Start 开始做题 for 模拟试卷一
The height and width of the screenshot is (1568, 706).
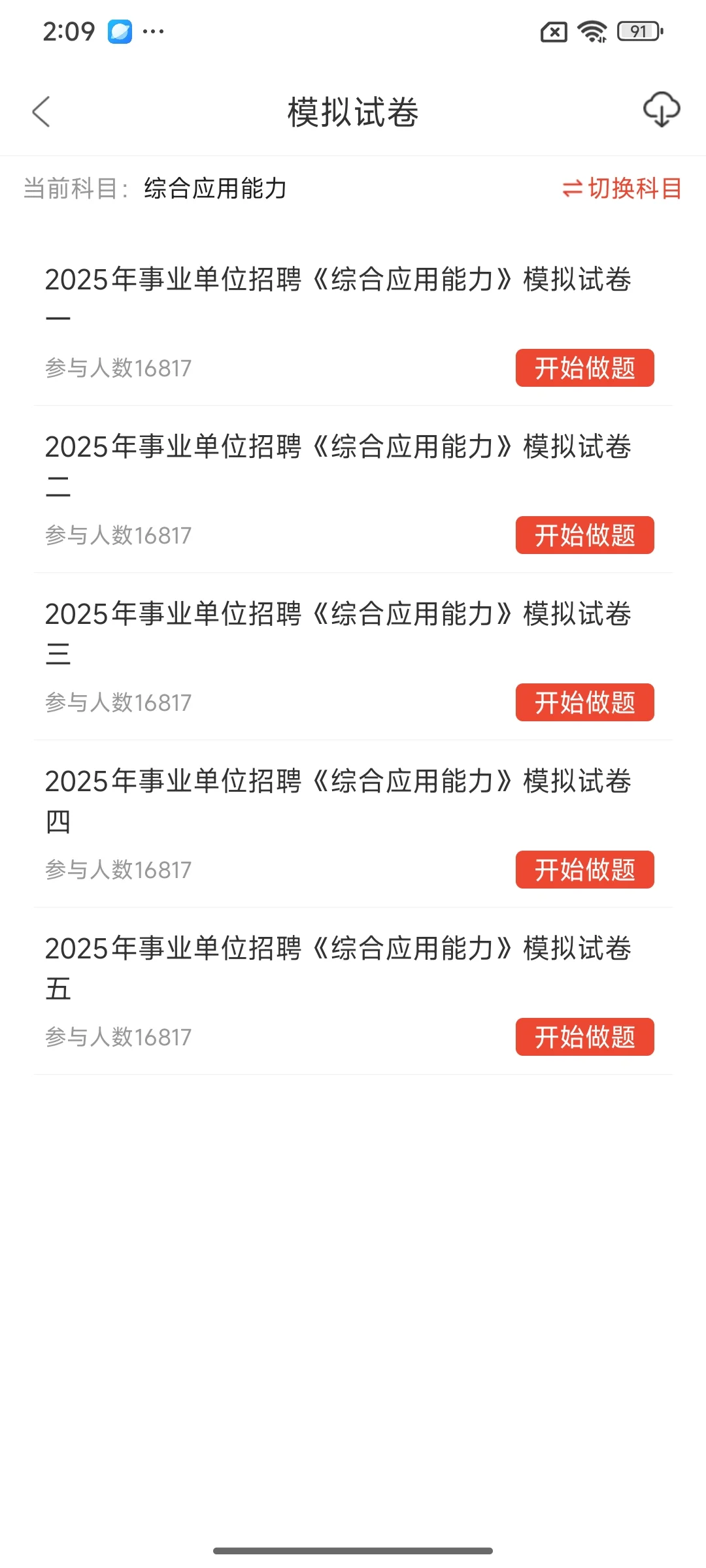coord(584,368)
